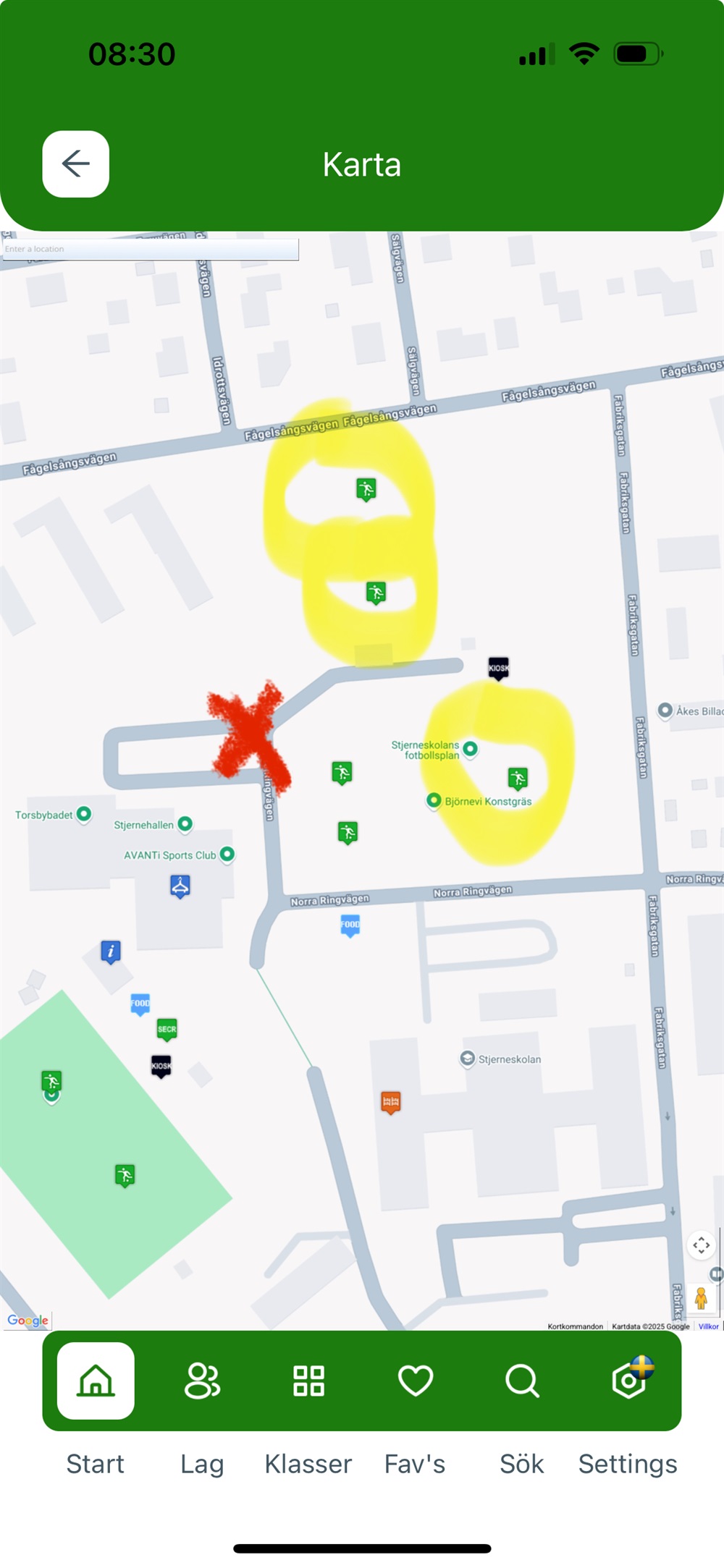Toggle the map fullscreen control
The image size is (724, 1568).
701,1245
